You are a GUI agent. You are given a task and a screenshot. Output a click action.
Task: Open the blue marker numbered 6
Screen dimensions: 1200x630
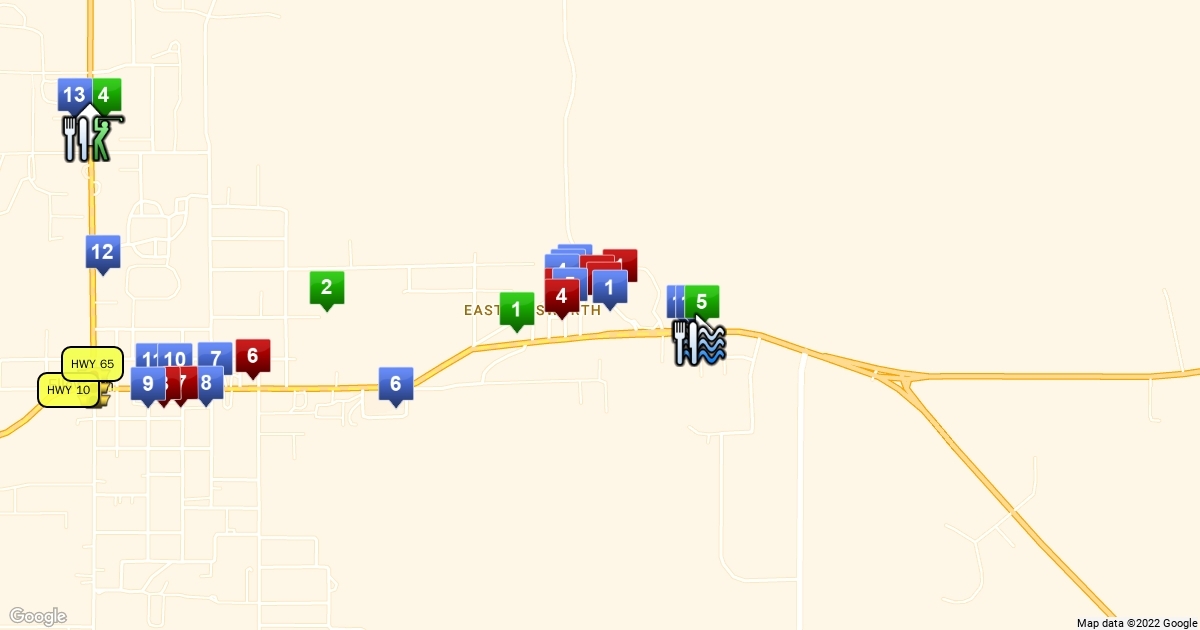[x=396, y=383]
